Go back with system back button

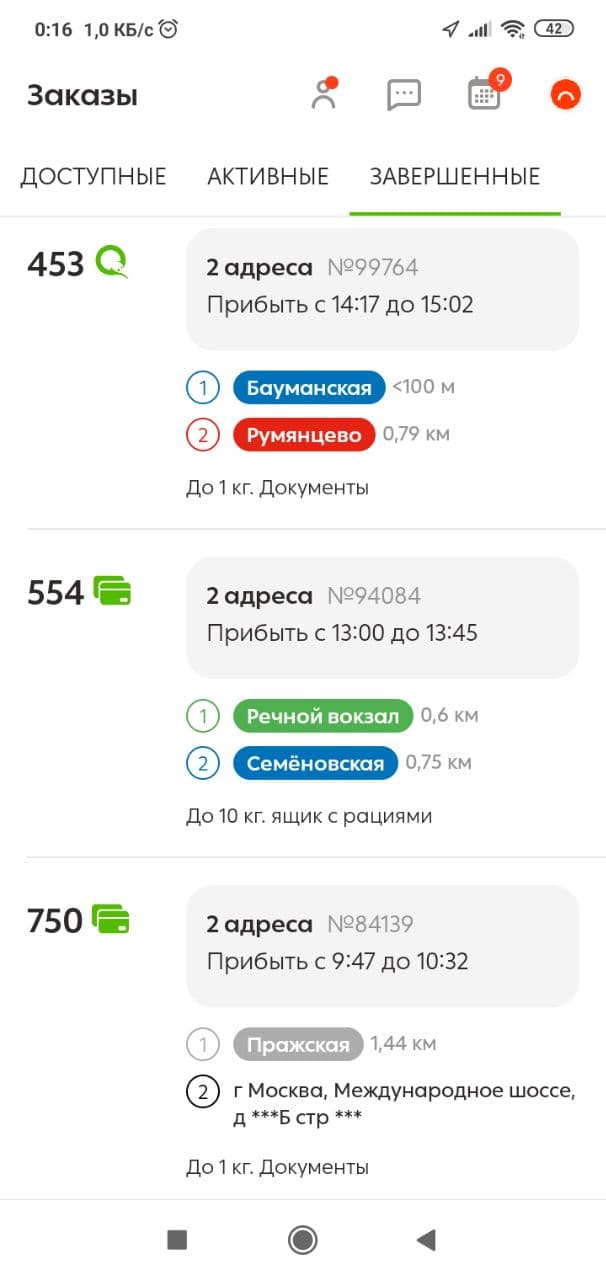tap(426, 1240)
